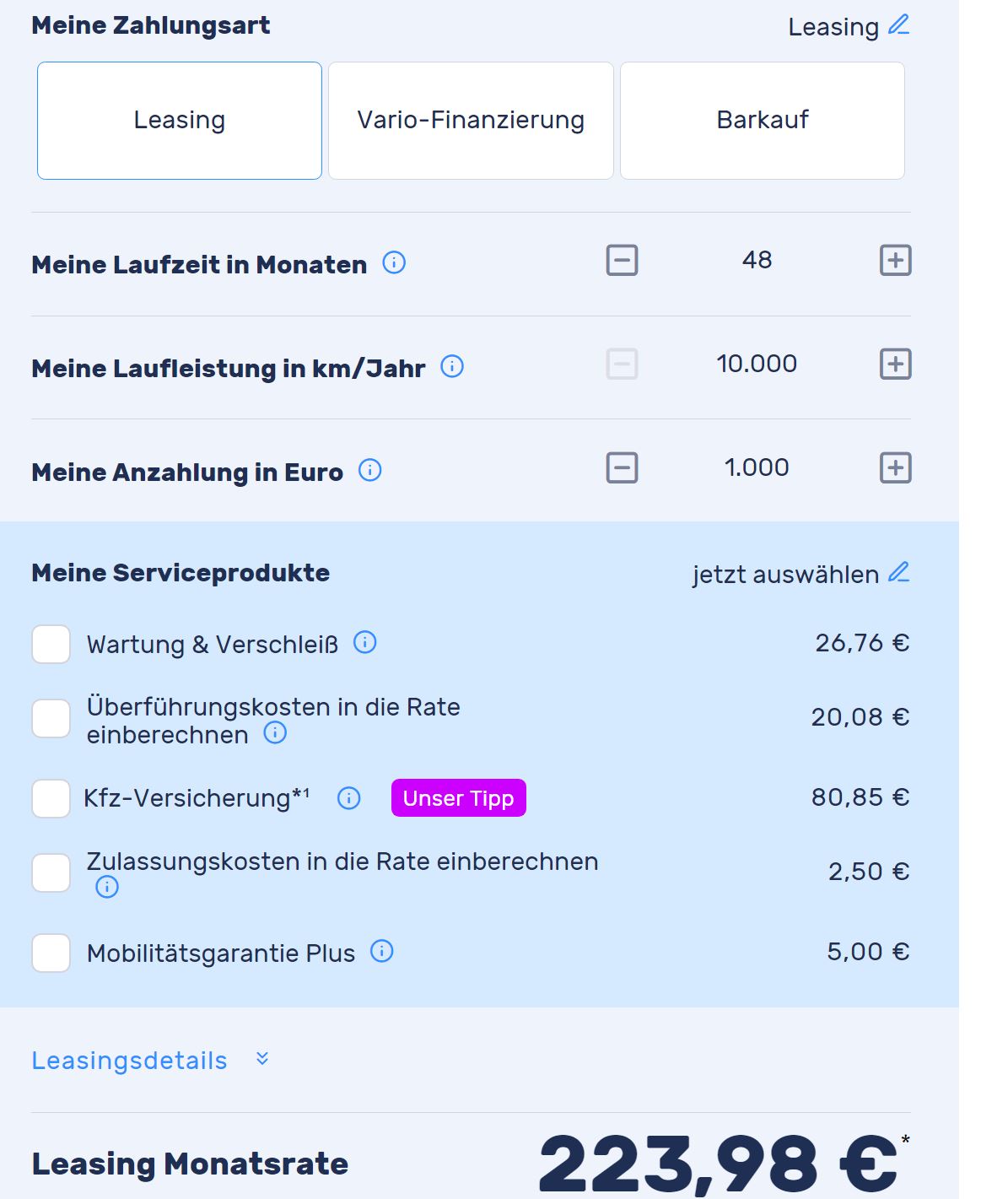Tick the Wartung & Verschleiß checkbox
This screenshot has width=1008, height=1199.
tap(51, 645)
